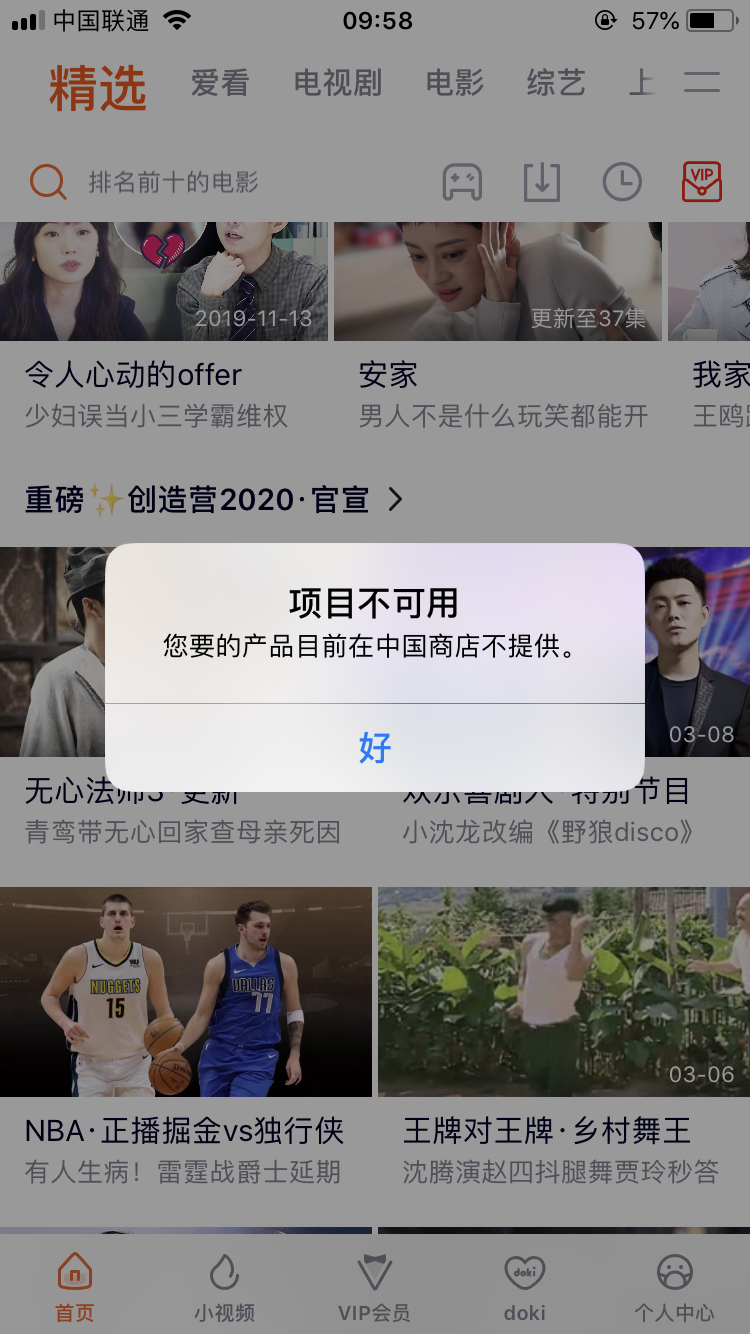This screenshot has width=750, height=1334.
Task: Open the downloads icon
Action: tap(541, 182)
